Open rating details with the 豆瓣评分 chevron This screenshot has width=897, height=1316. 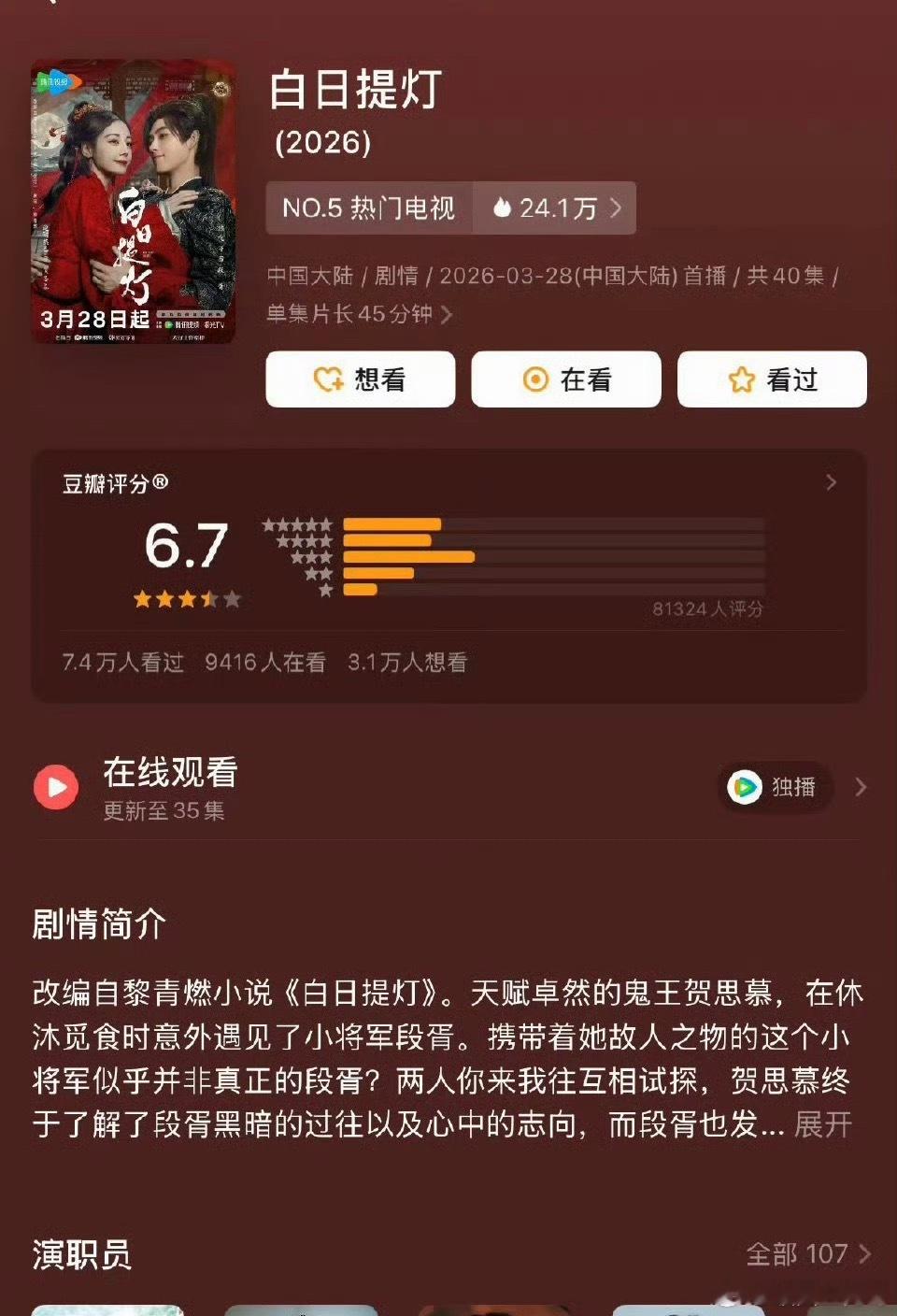click(x=832, y=482)
